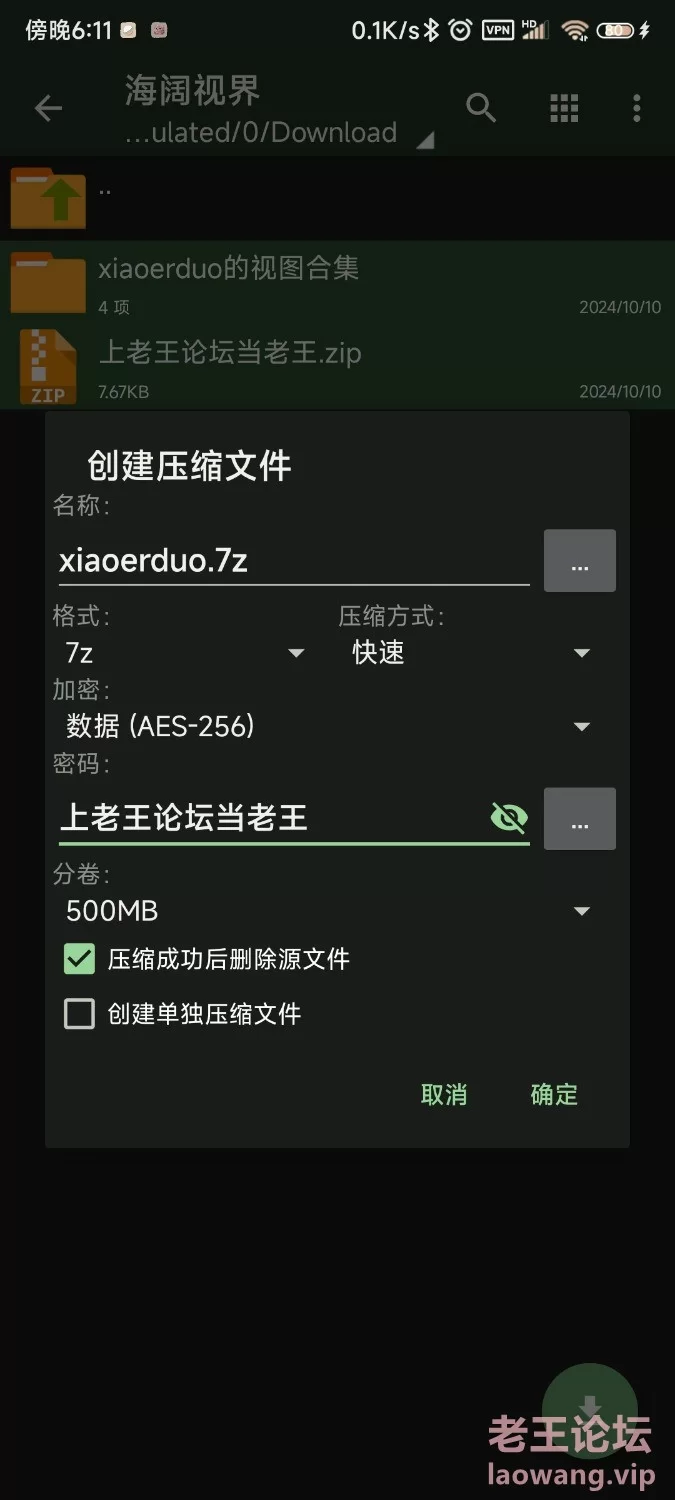The height and width of the screenshot is (1500, 675).
Task: Toggle password visibility eye icon
Action: click(x=509, y=819)
